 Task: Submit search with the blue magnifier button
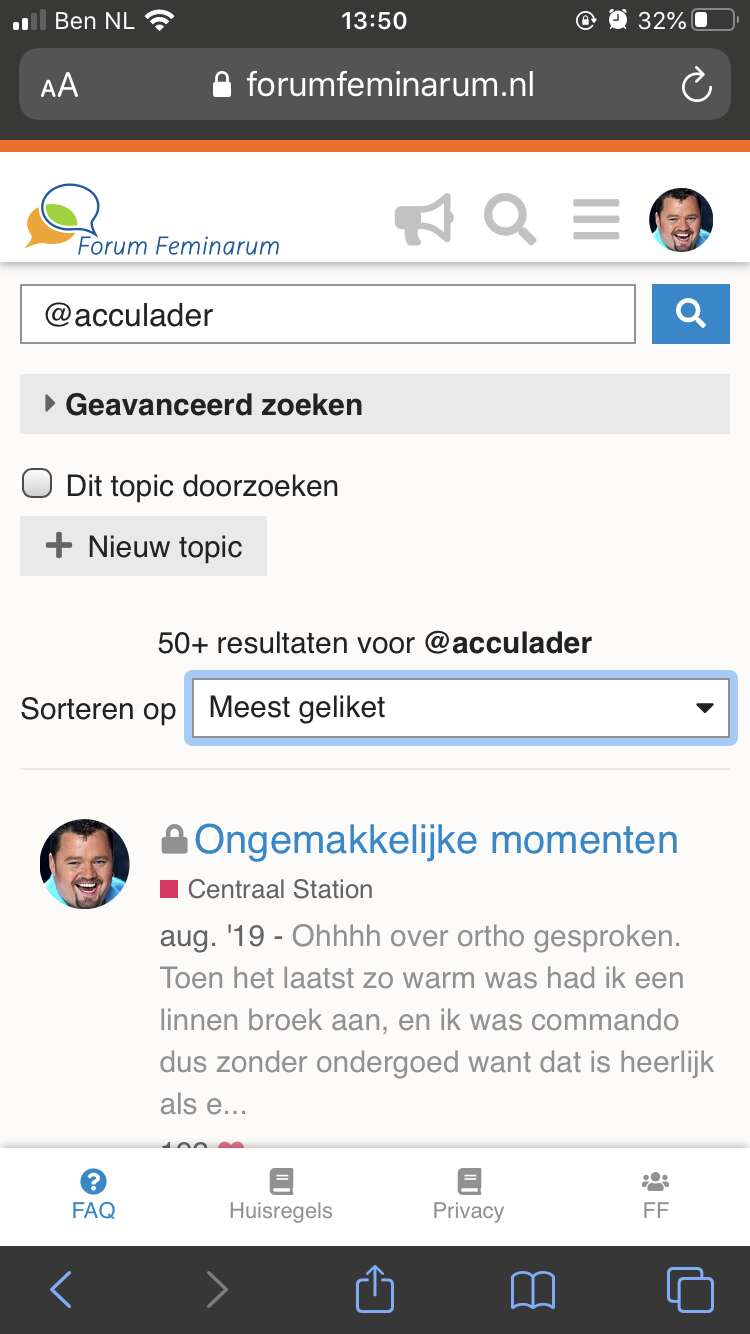[691, 314]
